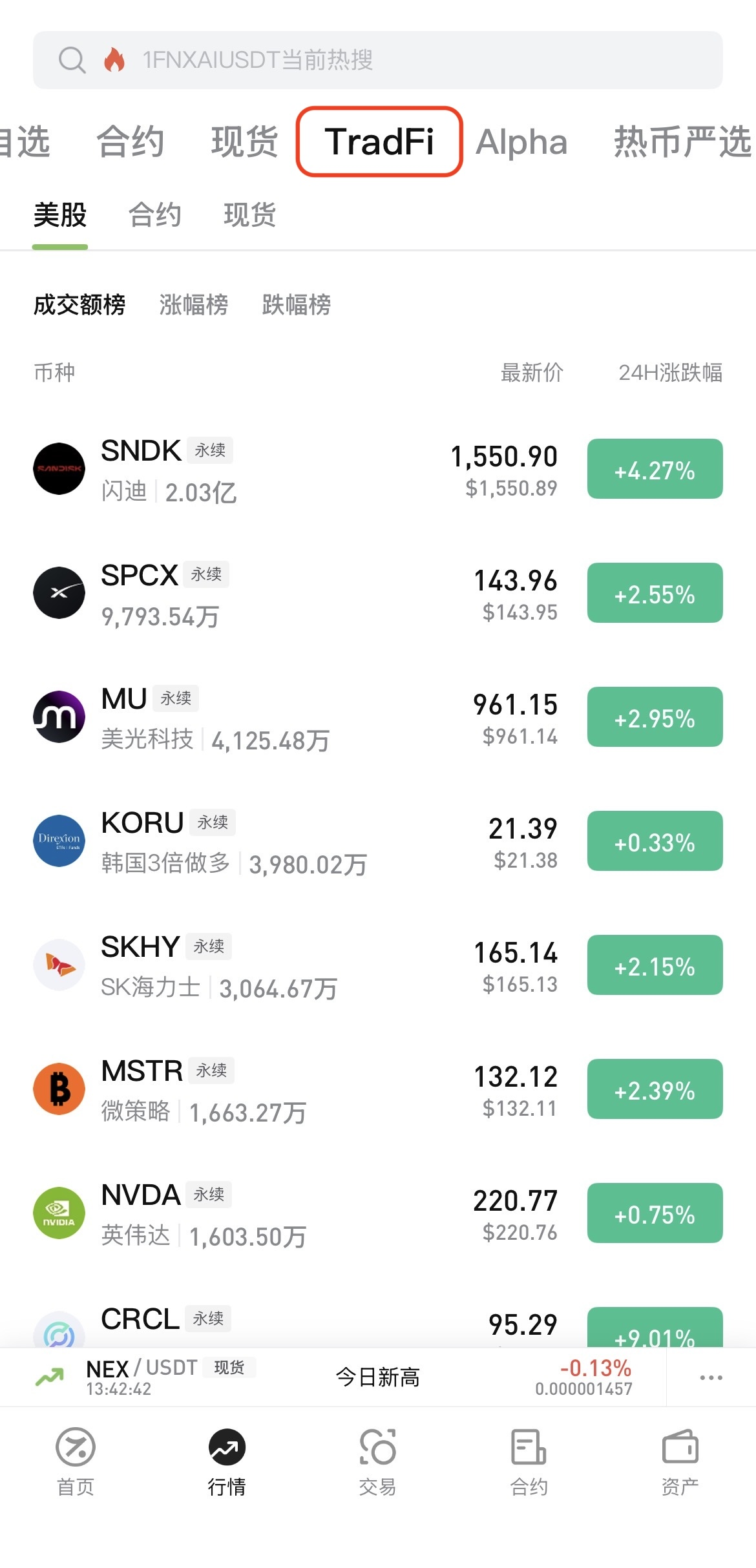Open the three-dot menu beside the ticker
756x1568 pixels.
click(x=711, y=1377)
